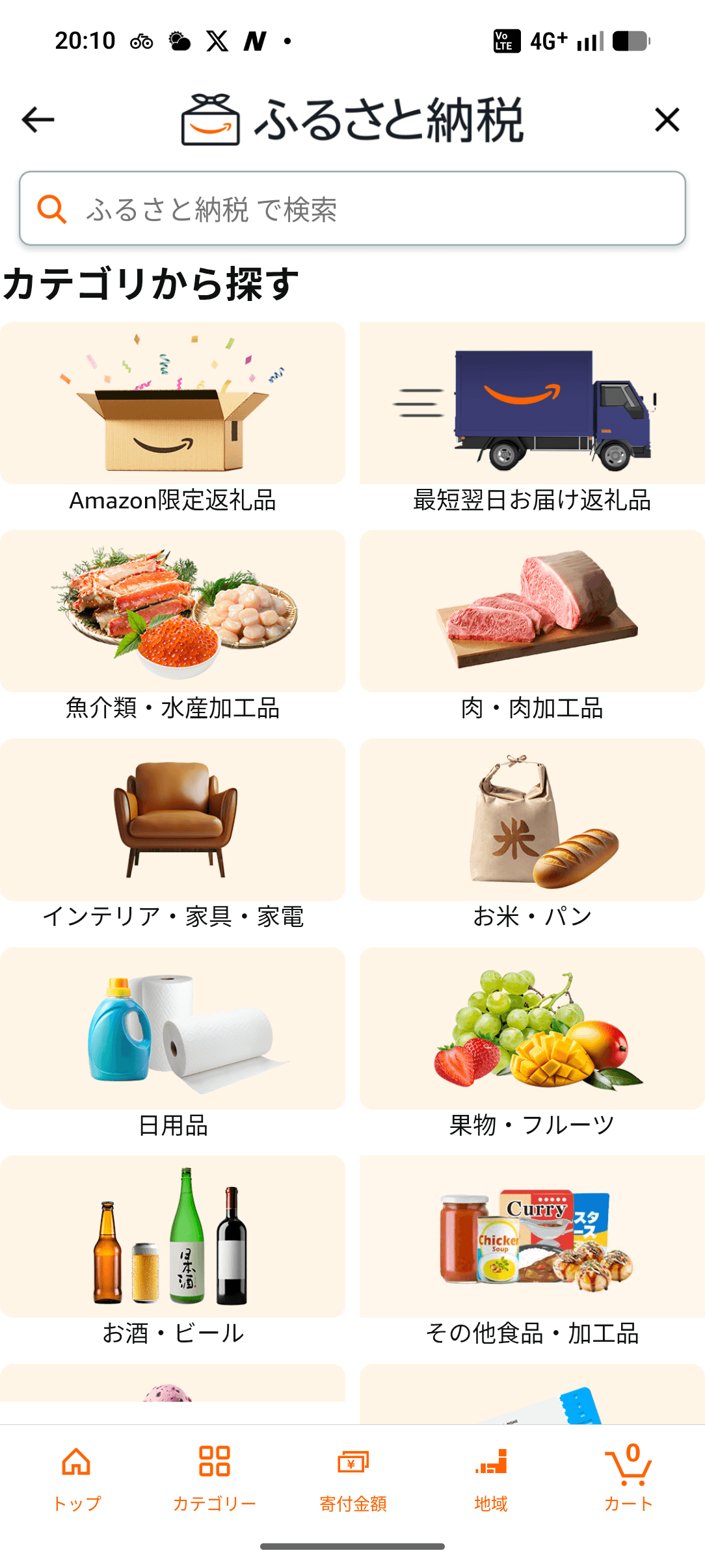
Task: Open the お米・パン category
Action: coord(532,833)
